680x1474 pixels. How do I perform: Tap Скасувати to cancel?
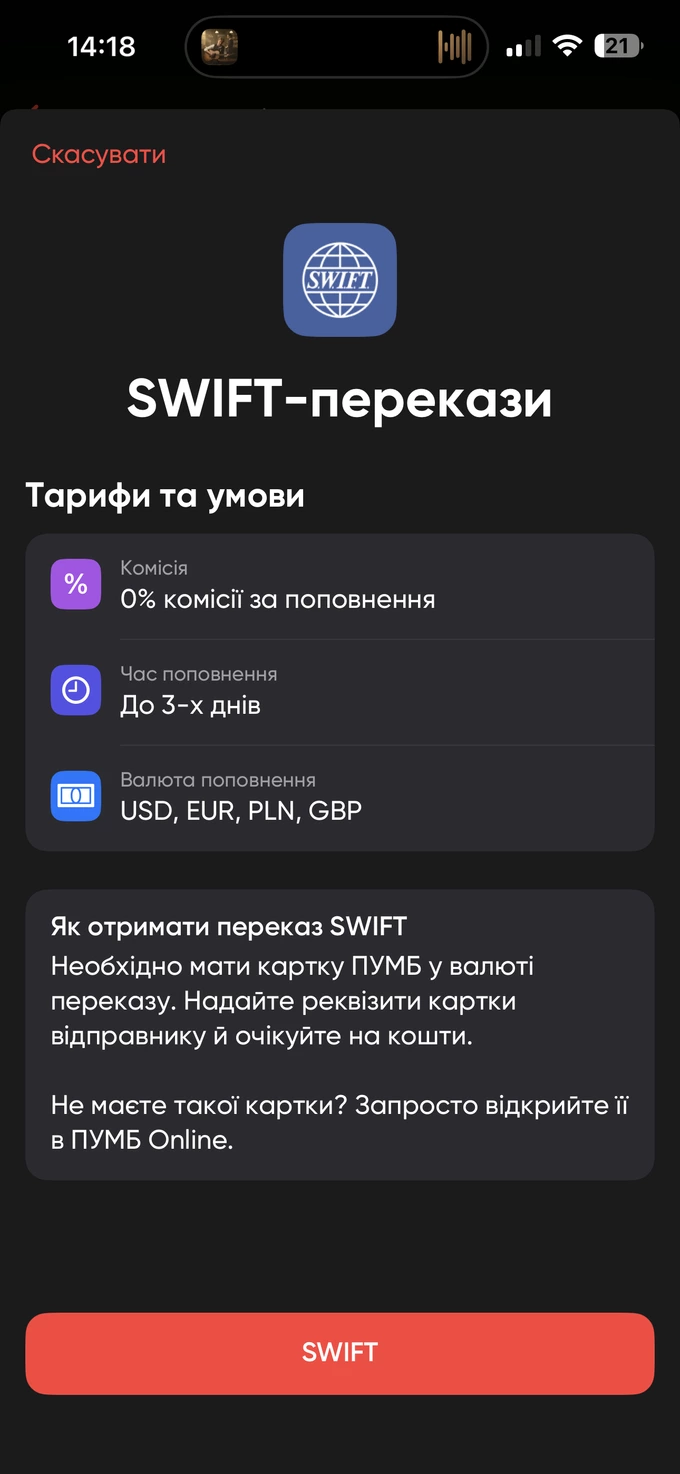[x=98, y=154]
